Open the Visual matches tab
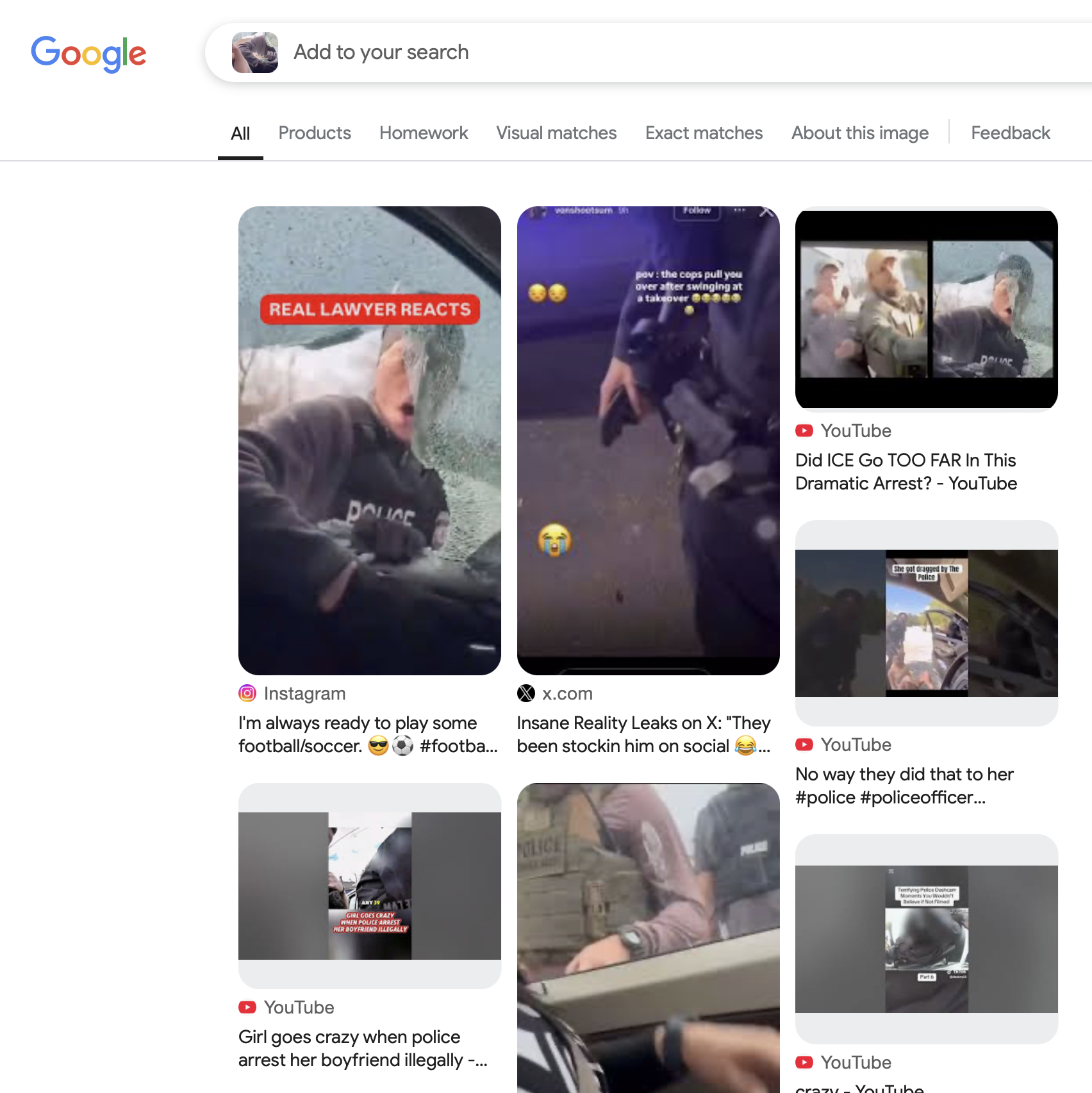 tap(556, 133)
